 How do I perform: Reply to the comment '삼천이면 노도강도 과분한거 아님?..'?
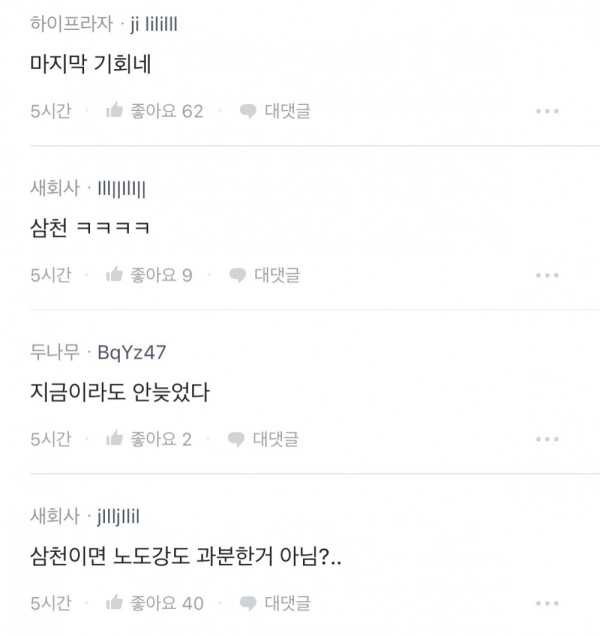[x=275, y=603]
